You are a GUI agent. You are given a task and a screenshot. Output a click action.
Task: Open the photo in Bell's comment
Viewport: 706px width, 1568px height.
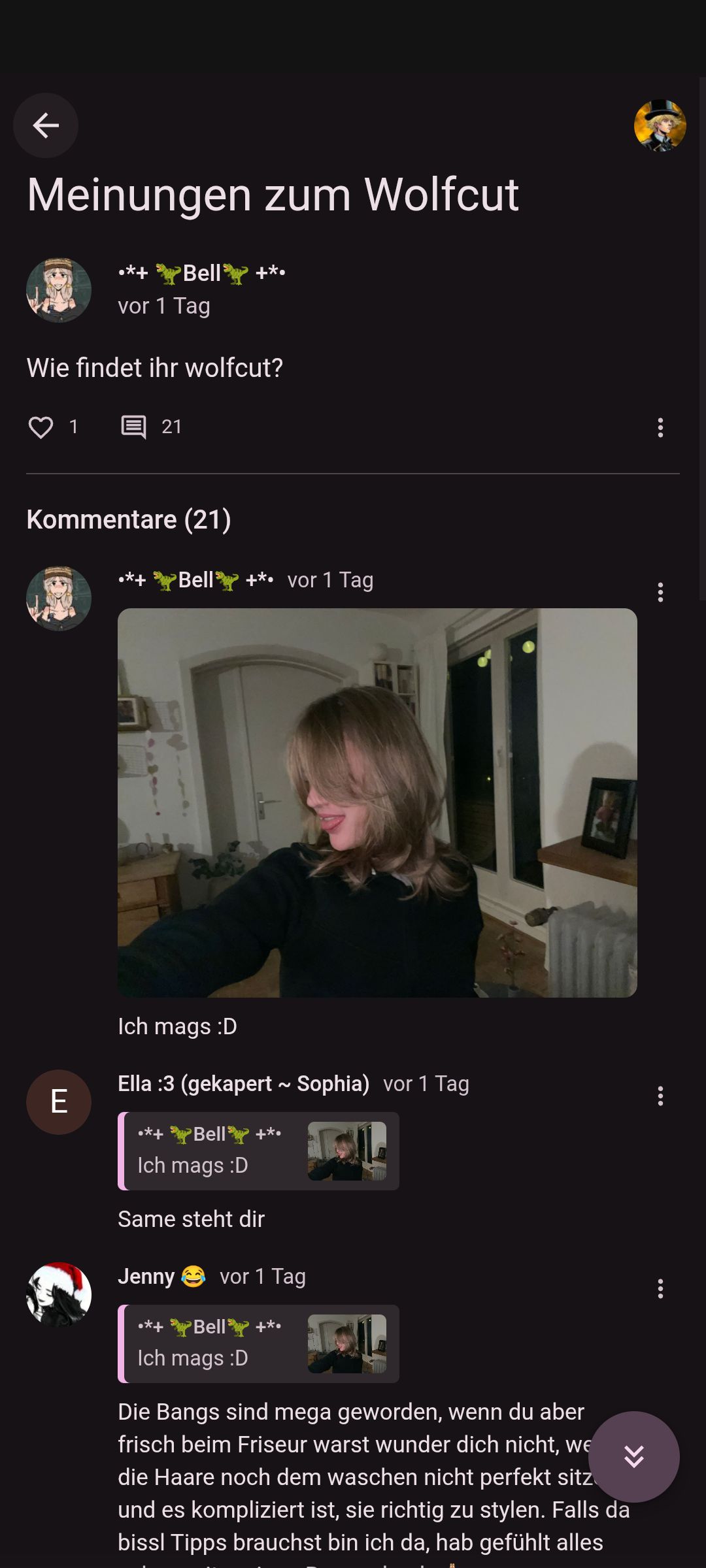pyautogui.click(x=377, y=802)
